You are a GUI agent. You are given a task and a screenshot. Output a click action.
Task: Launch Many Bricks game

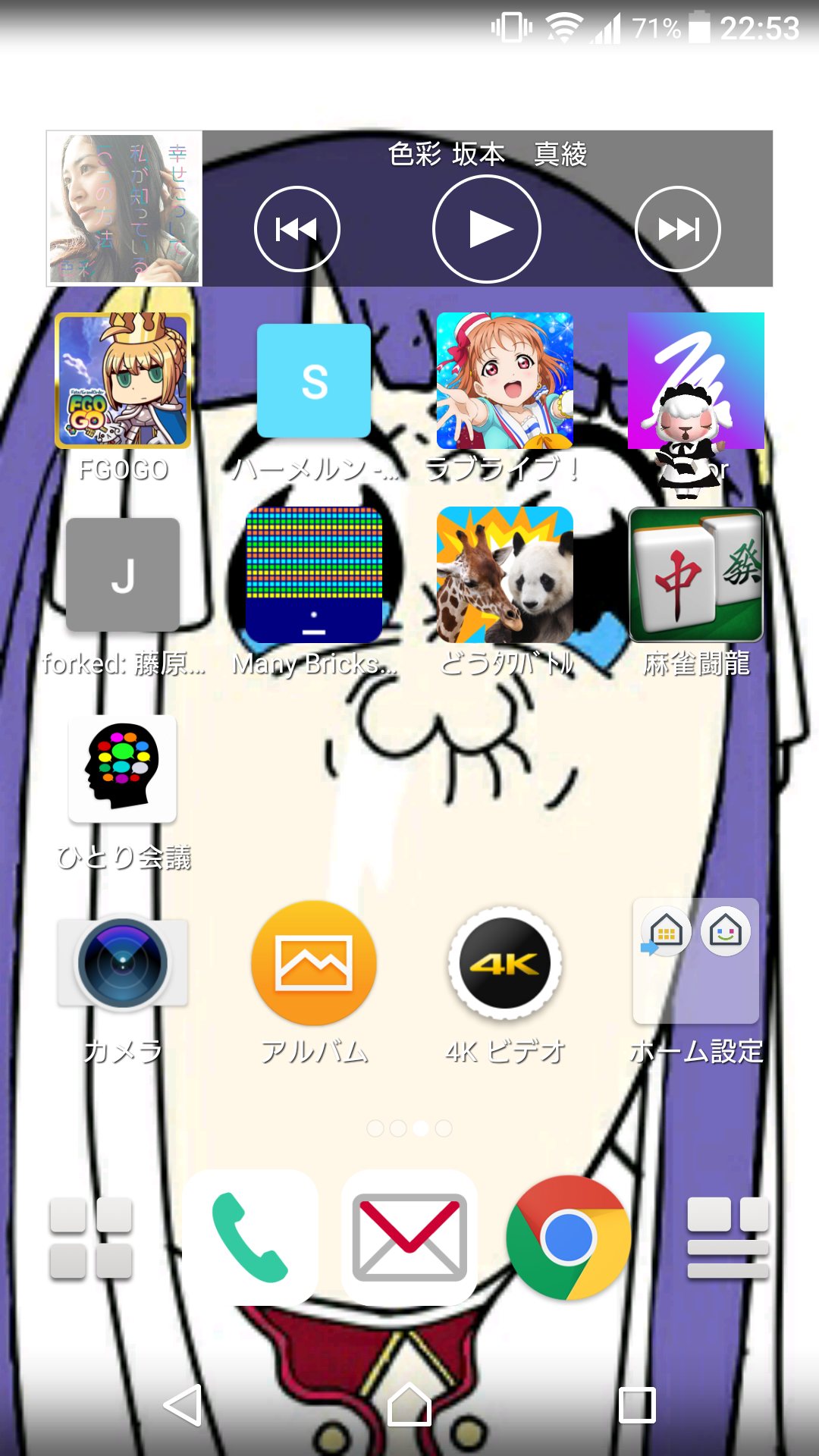[x=314, y=575]
